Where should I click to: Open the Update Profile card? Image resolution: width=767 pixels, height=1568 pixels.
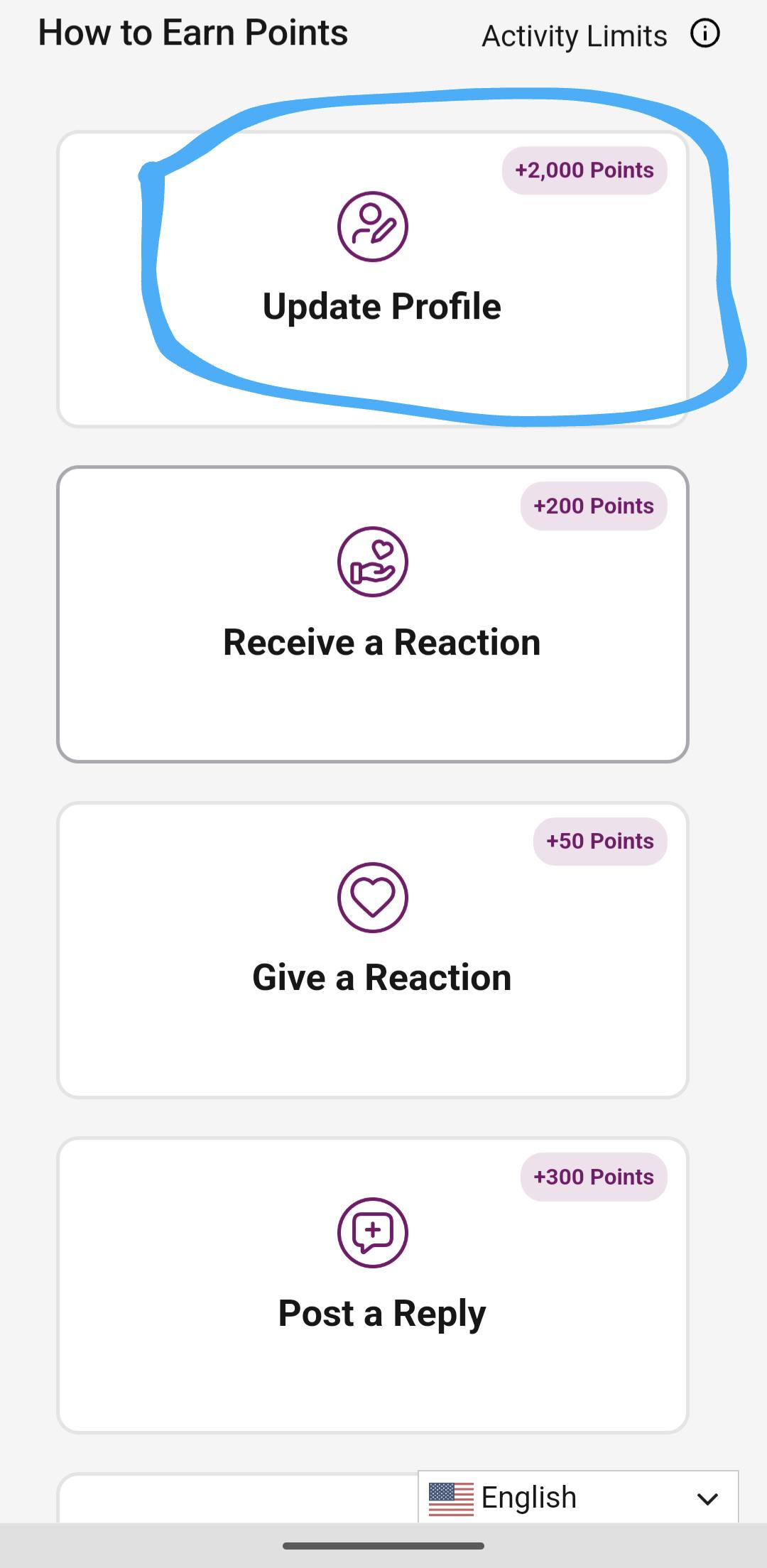(373, 279)
